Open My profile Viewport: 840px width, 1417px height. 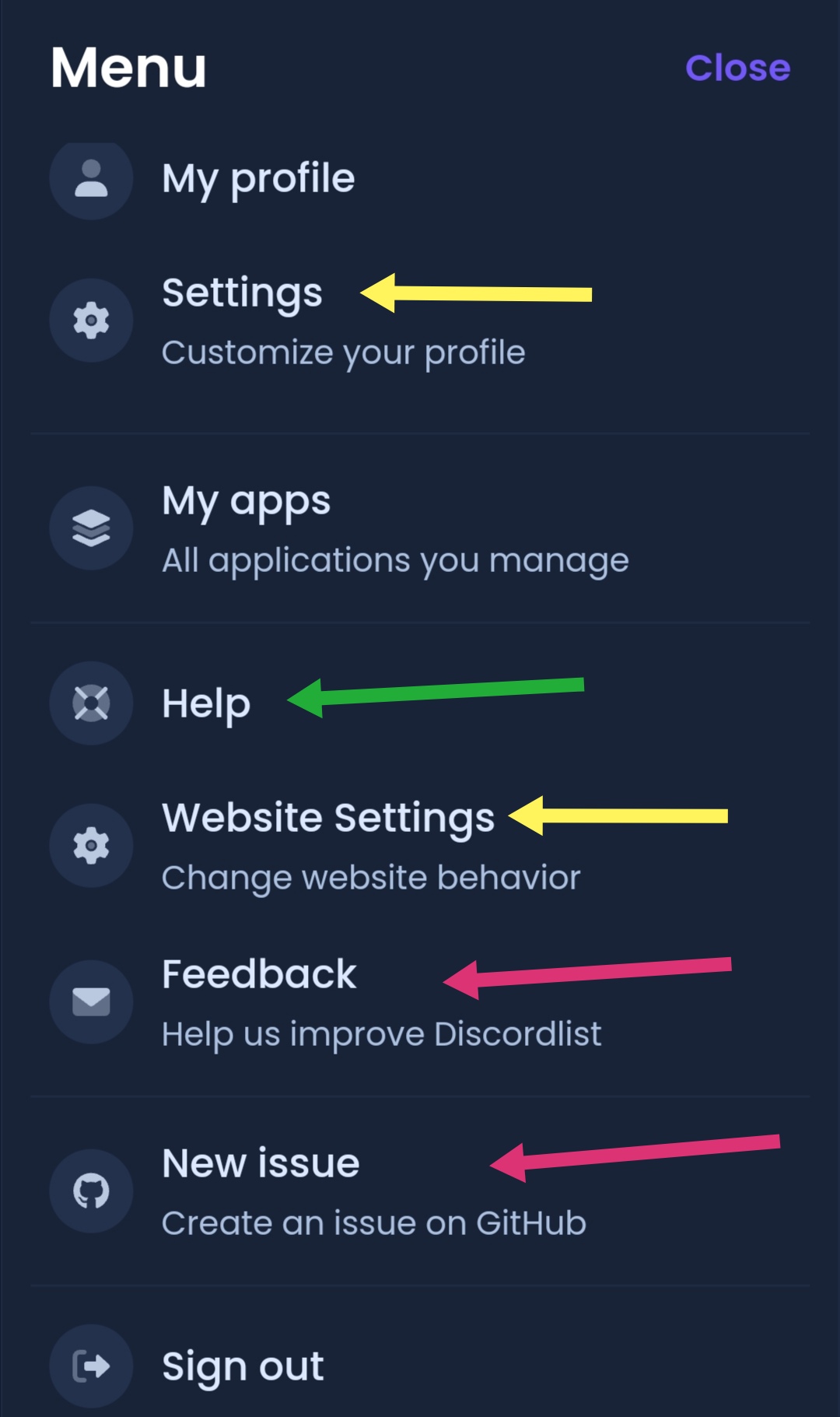pos(258,179)
